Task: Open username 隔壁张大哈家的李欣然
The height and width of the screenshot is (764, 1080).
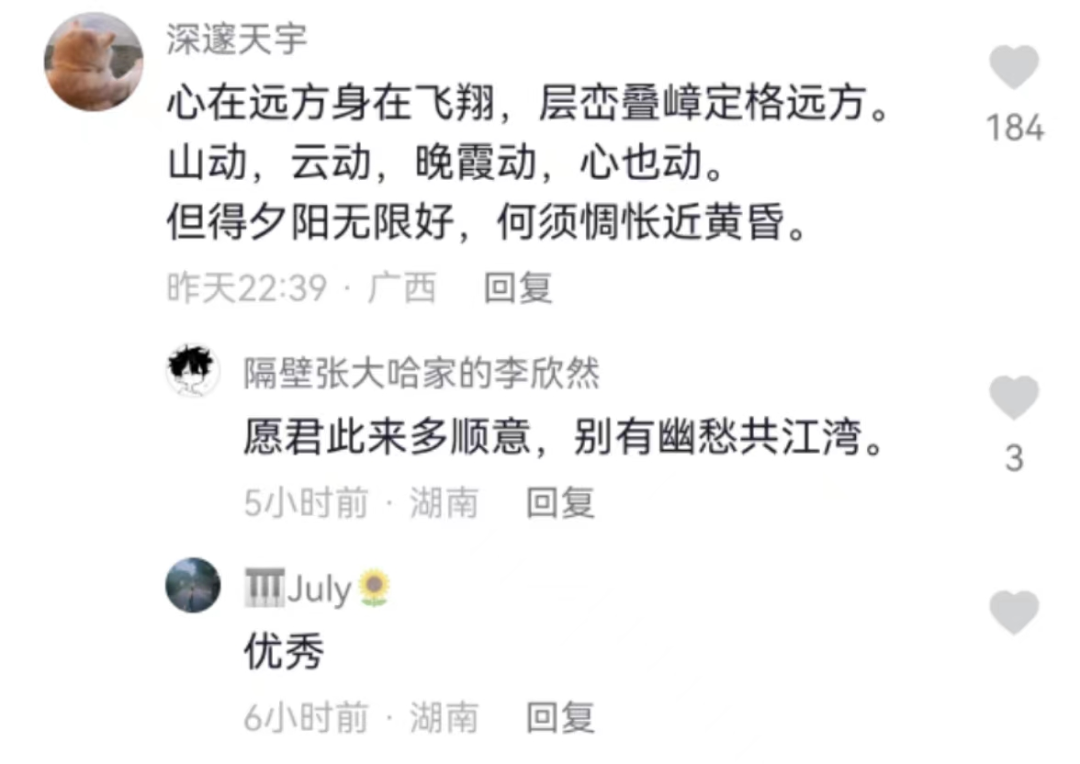Action: [422, 374]
